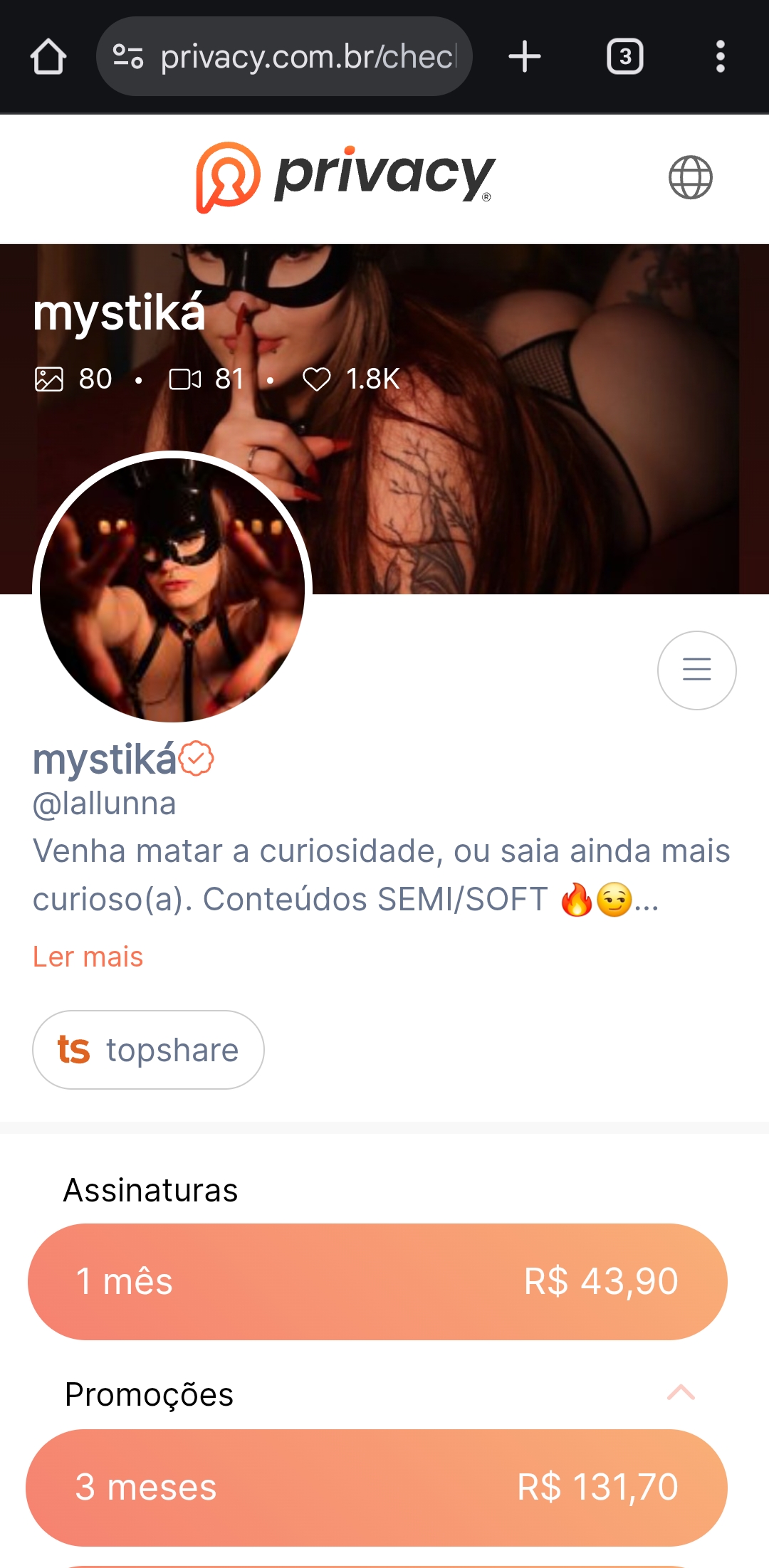
Task: Open the tab switcher showing 3 tabs
Action: pos(624,57)
